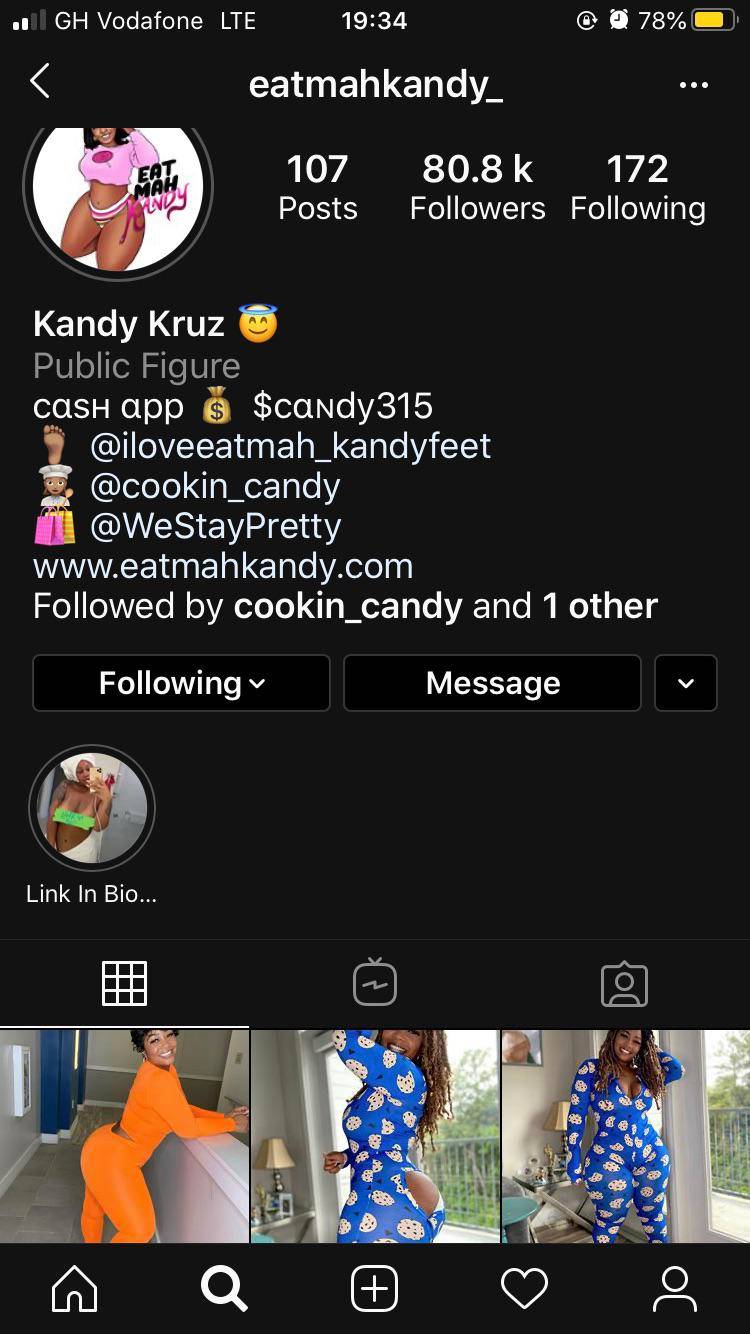Switch to the IGTV tab

tap(375, 983)
